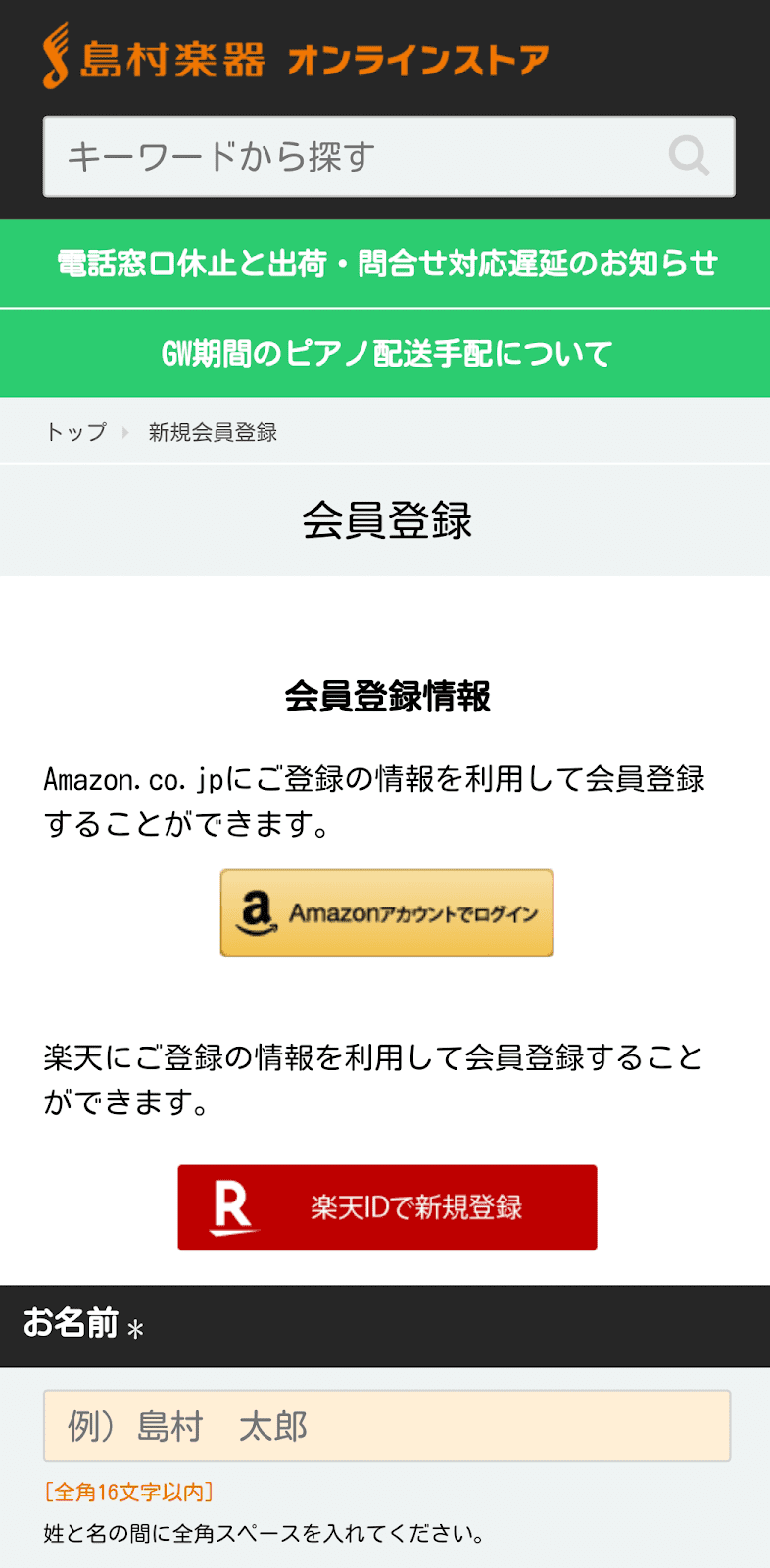Image resolution: width=770 pixels, height=1568 pixels.
Task: Go to トップ in the breadcrumb
Action: [x=76, y=432]
